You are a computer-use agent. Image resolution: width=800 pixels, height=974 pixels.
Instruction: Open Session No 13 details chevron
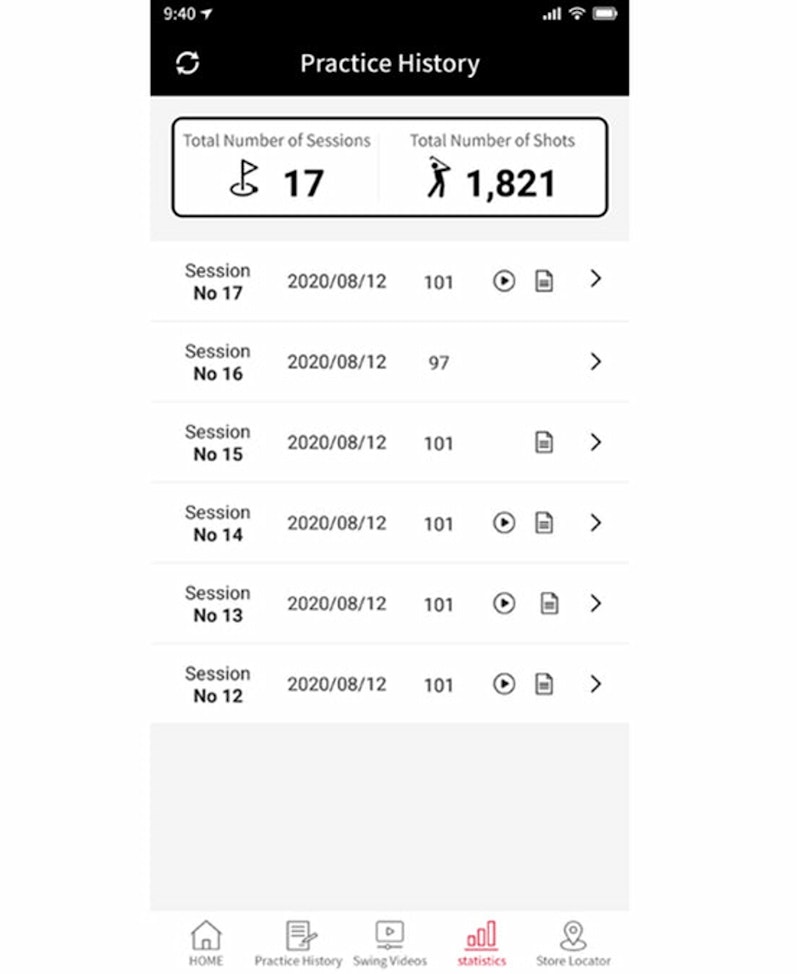point(596,603)
